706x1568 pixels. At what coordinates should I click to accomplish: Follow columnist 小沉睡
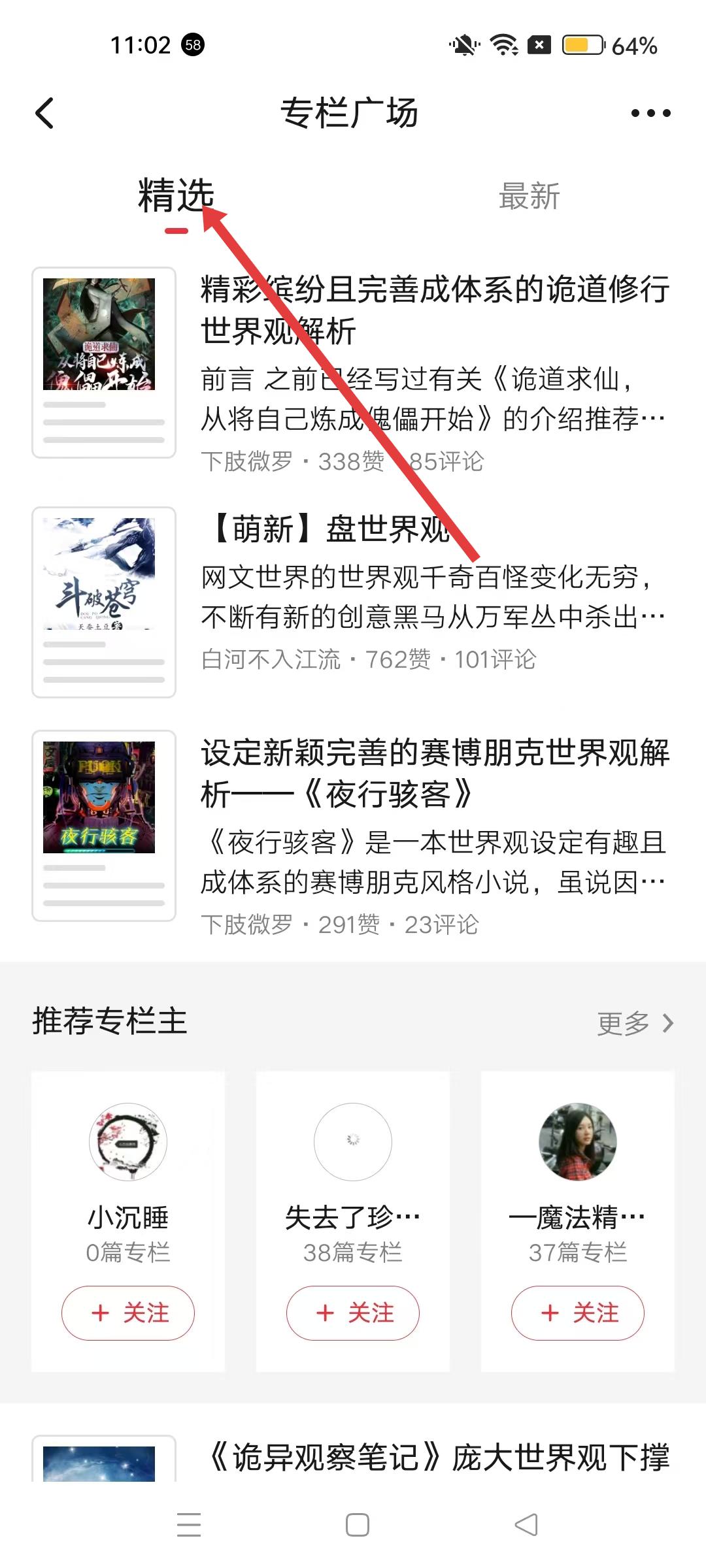click(x=128, y=1313)
